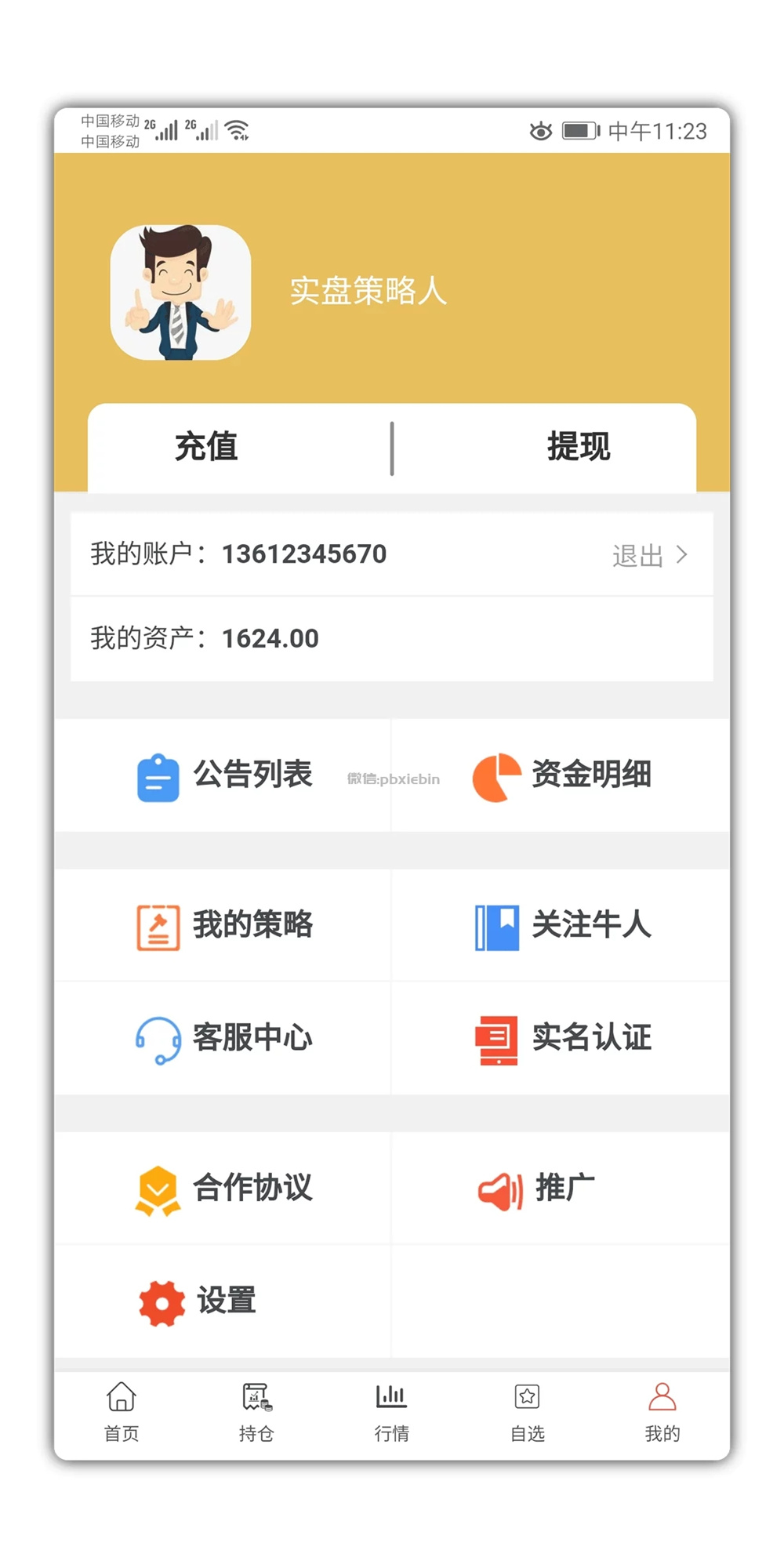Select the 我的 profile tab
Image resolution: width=784 pixels, height=1568 pixels.
pos(662,1411)
